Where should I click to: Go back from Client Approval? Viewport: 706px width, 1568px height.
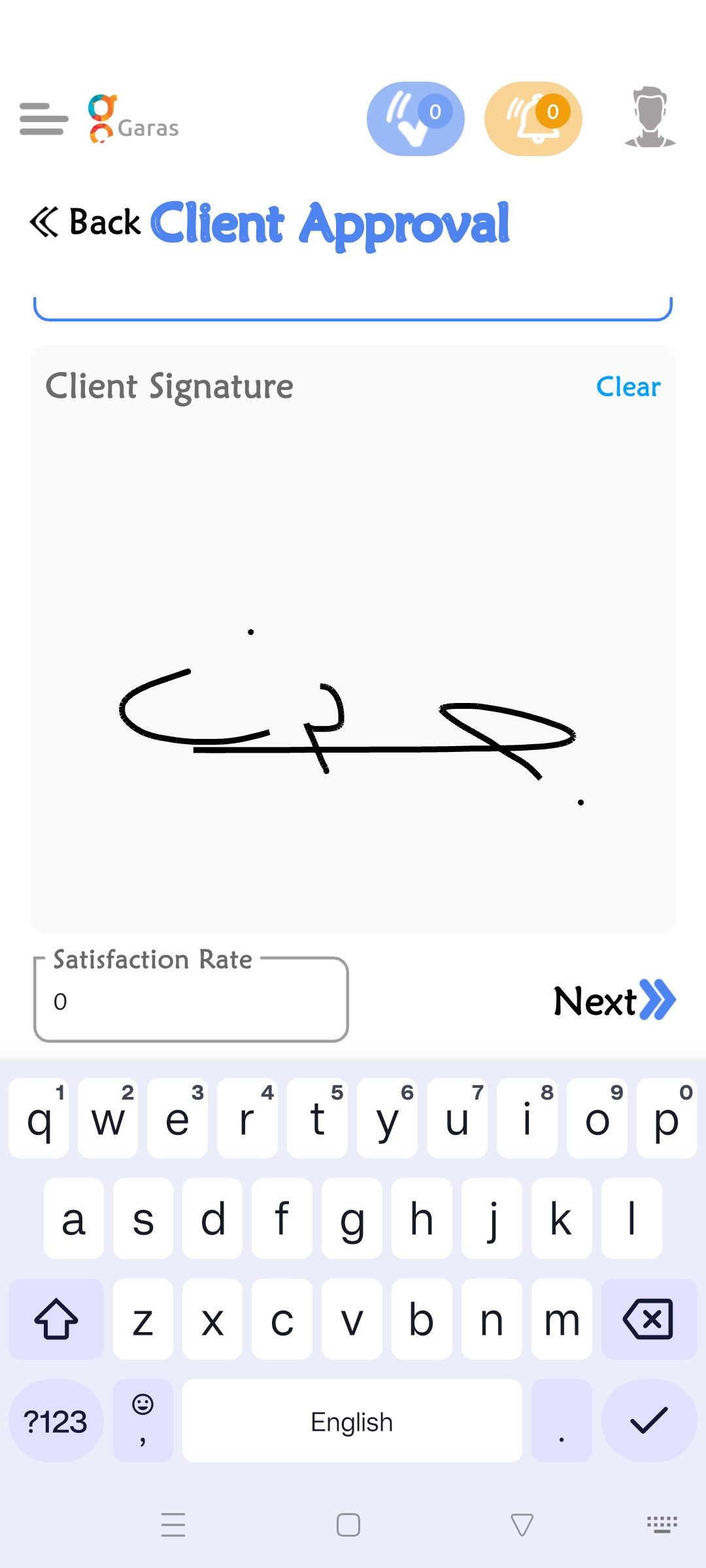[x=85, y=222]
